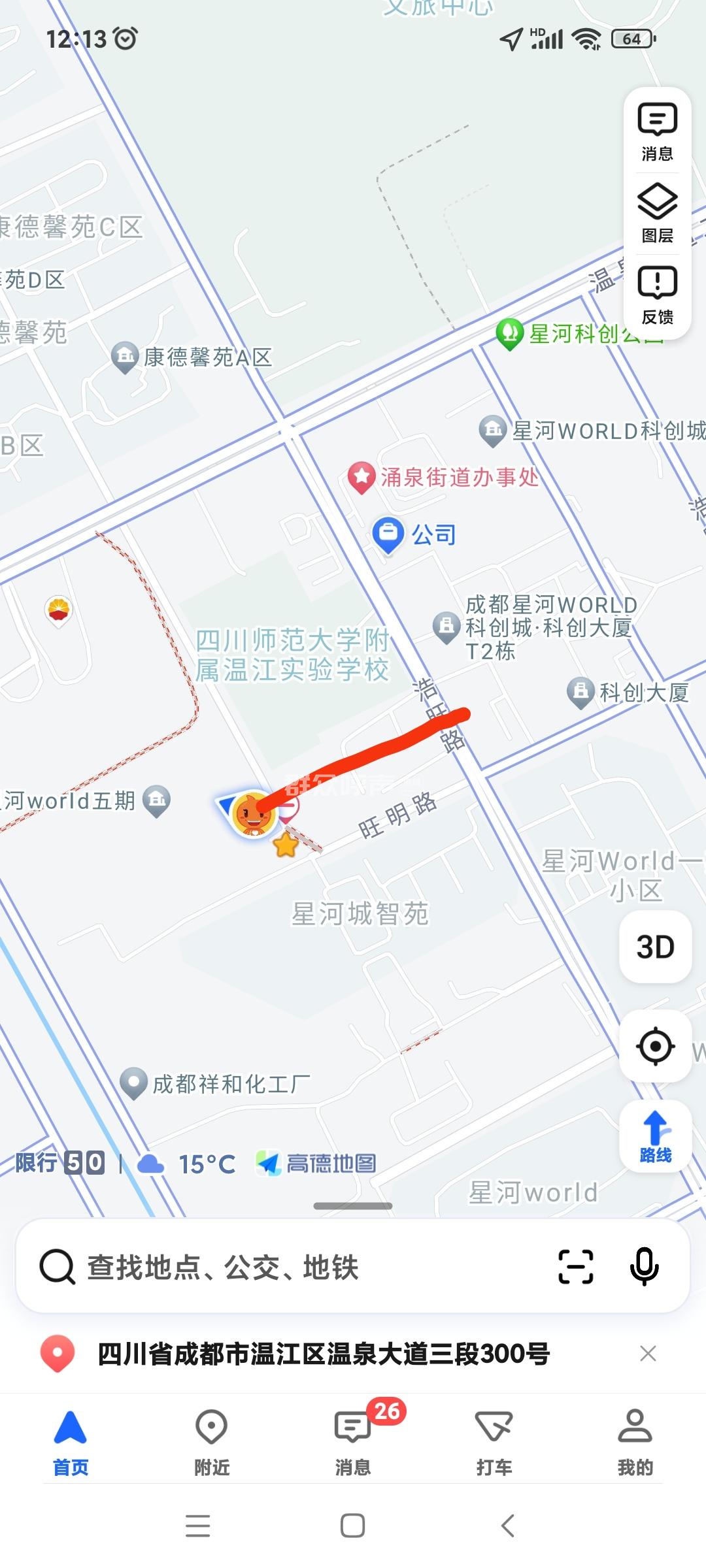Screen dimensions: 706x1568
Task: Switch the map to 3D view
Action: pyautogui.click(x=655, y=947)
